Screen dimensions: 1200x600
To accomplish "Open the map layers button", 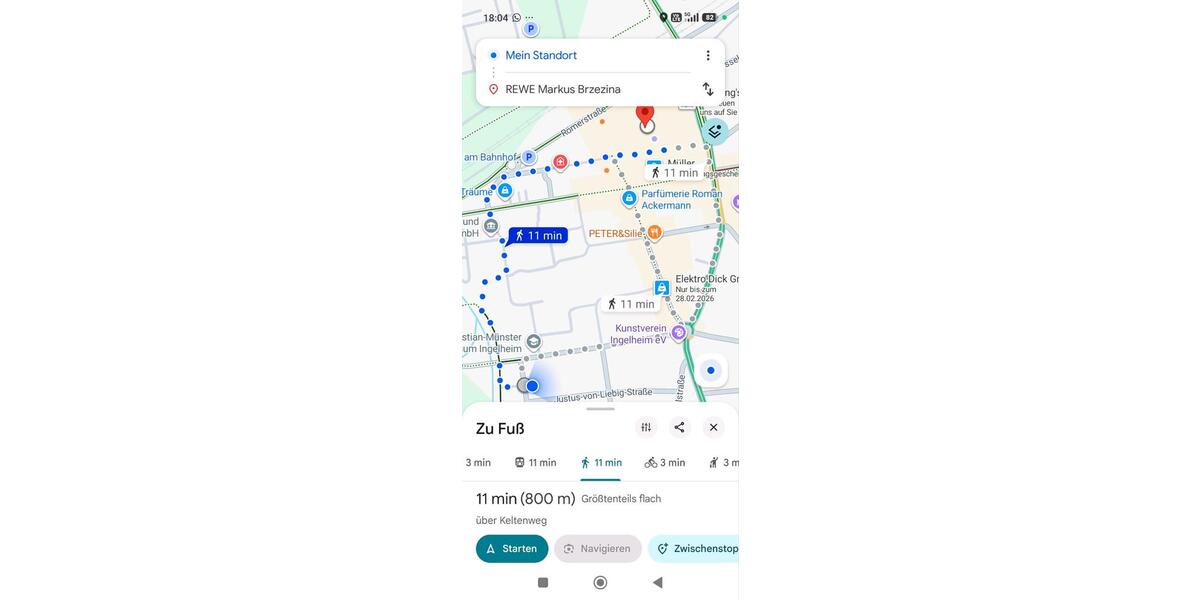I will (714, 131).
